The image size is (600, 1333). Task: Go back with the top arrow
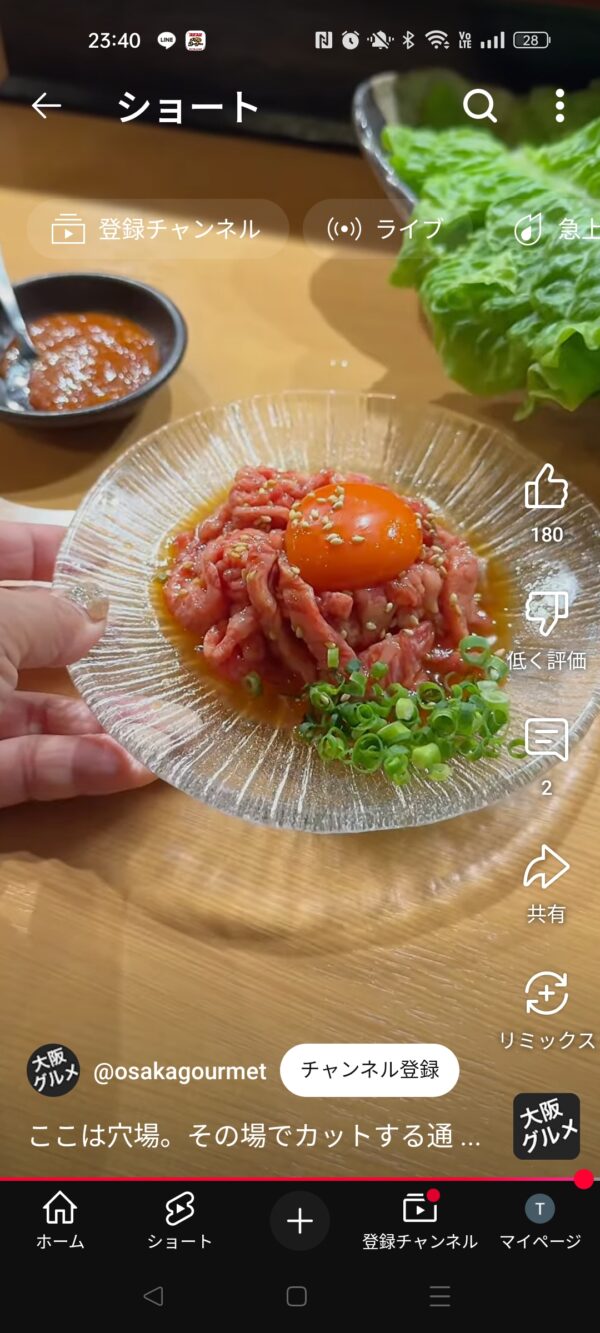point(46,105)
